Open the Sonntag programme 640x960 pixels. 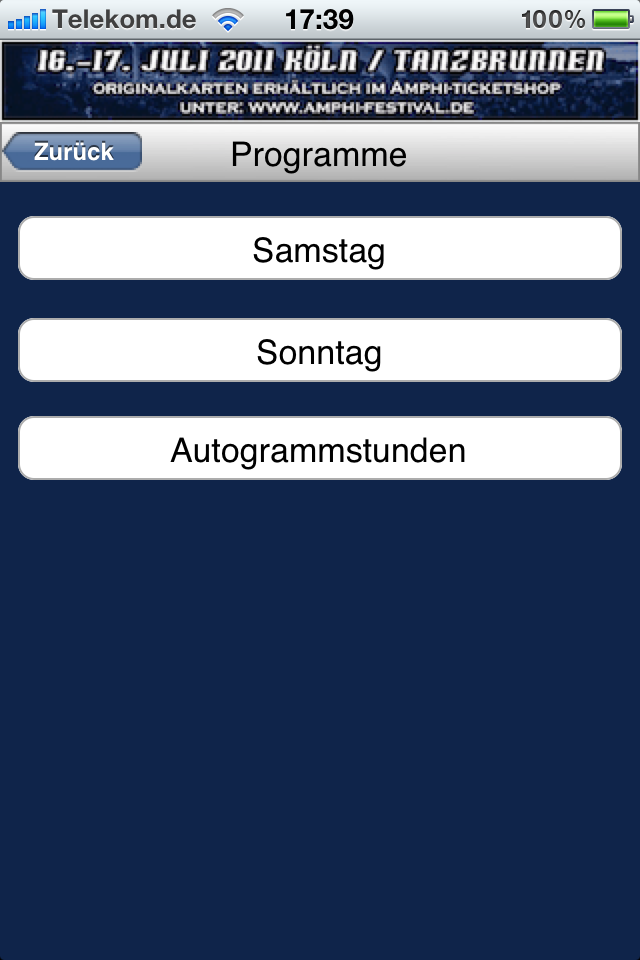tap(320, 351)
